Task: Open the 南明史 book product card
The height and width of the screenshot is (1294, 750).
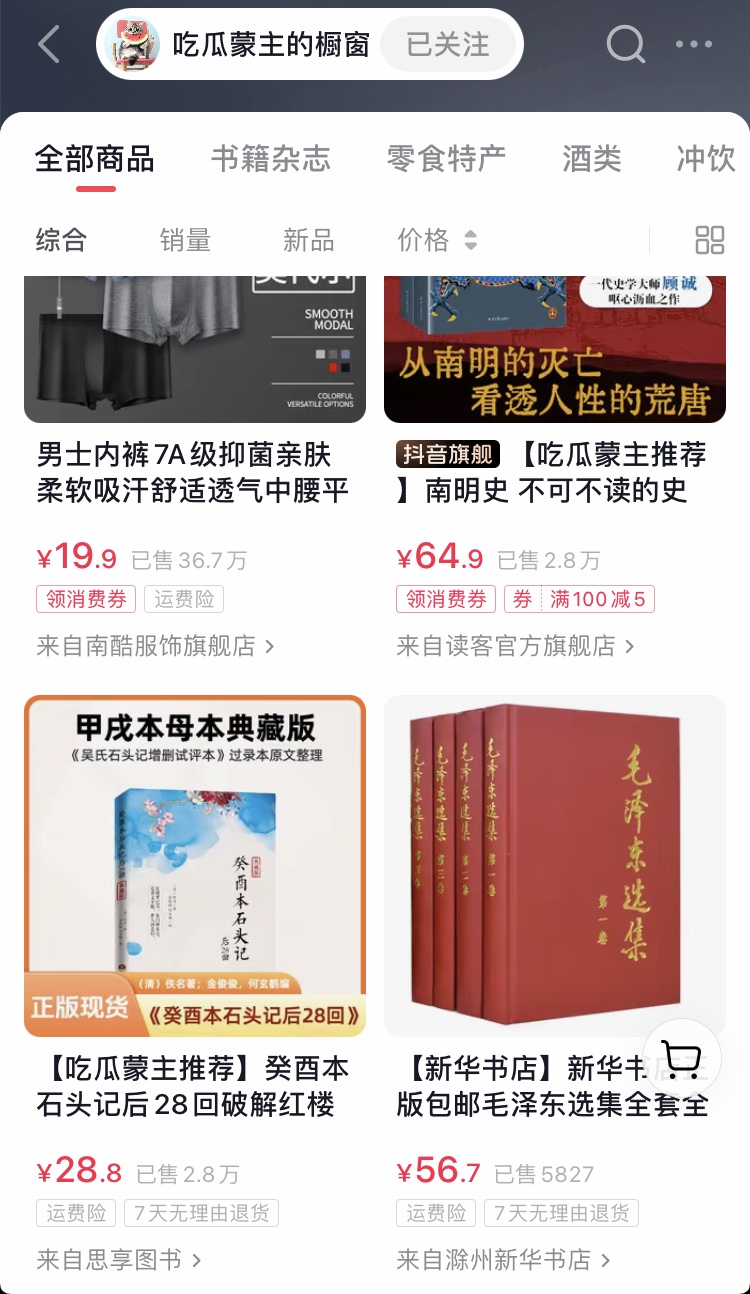Action: (555, 472)
